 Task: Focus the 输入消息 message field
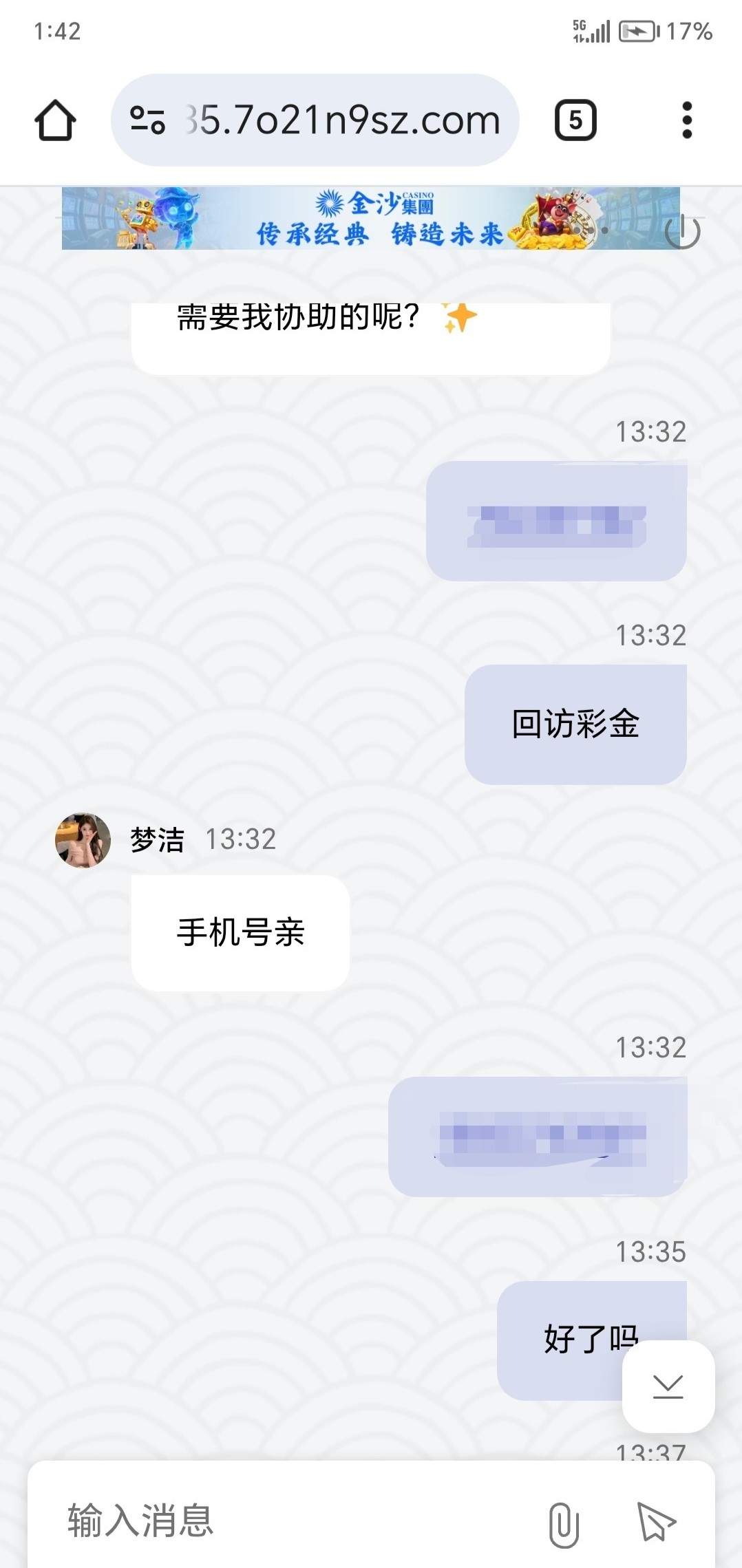click(x=275, y=1521)
